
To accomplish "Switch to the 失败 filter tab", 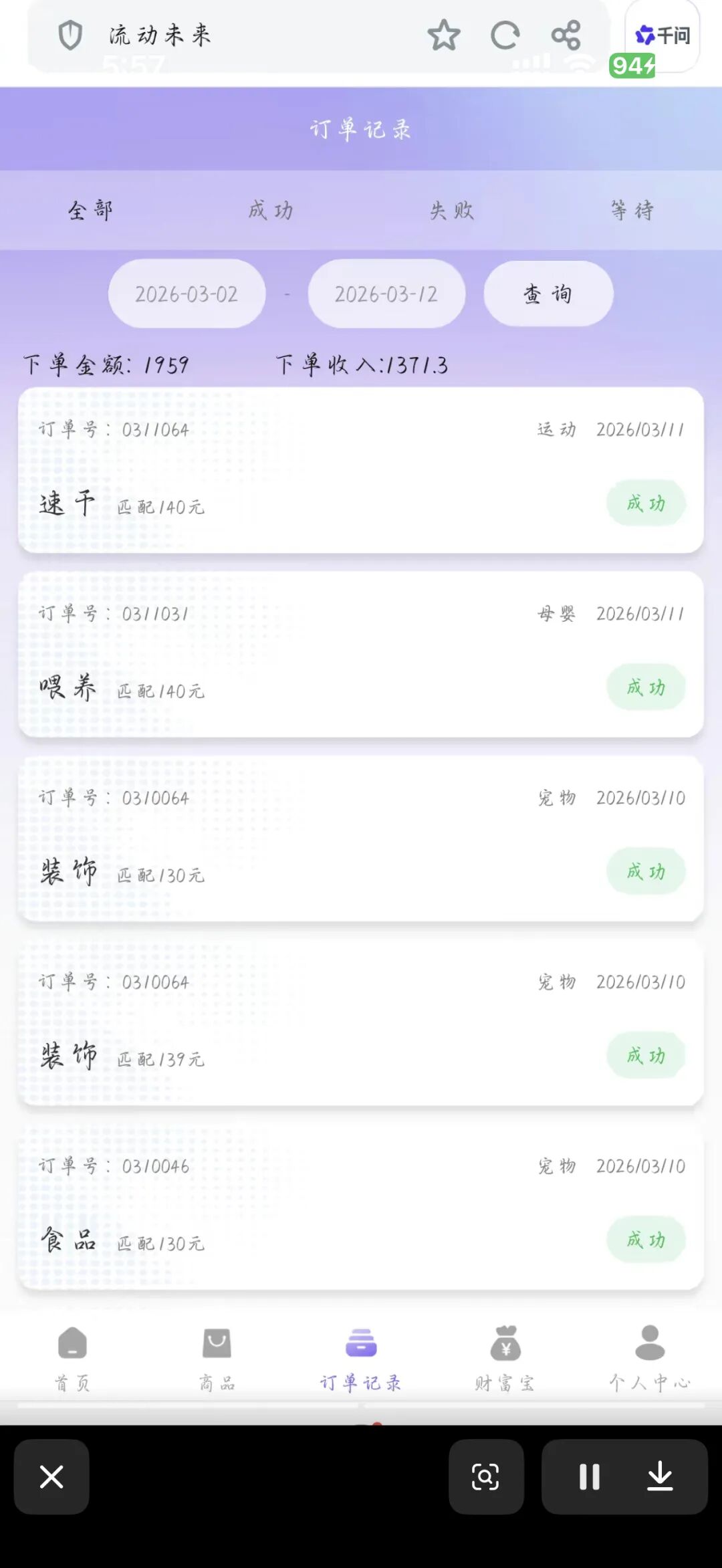I will pyautogui.click(x=451, y=210).
